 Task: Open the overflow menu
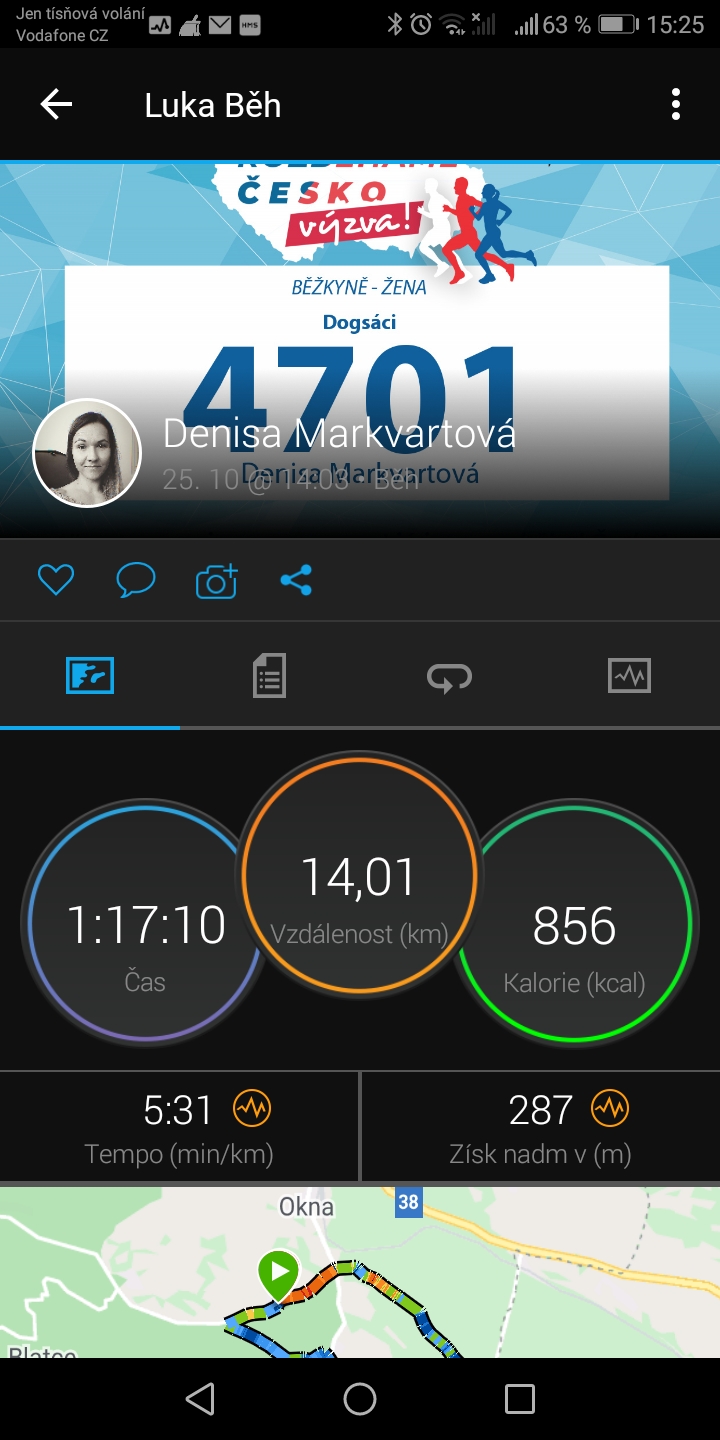(x=676, y=104)
